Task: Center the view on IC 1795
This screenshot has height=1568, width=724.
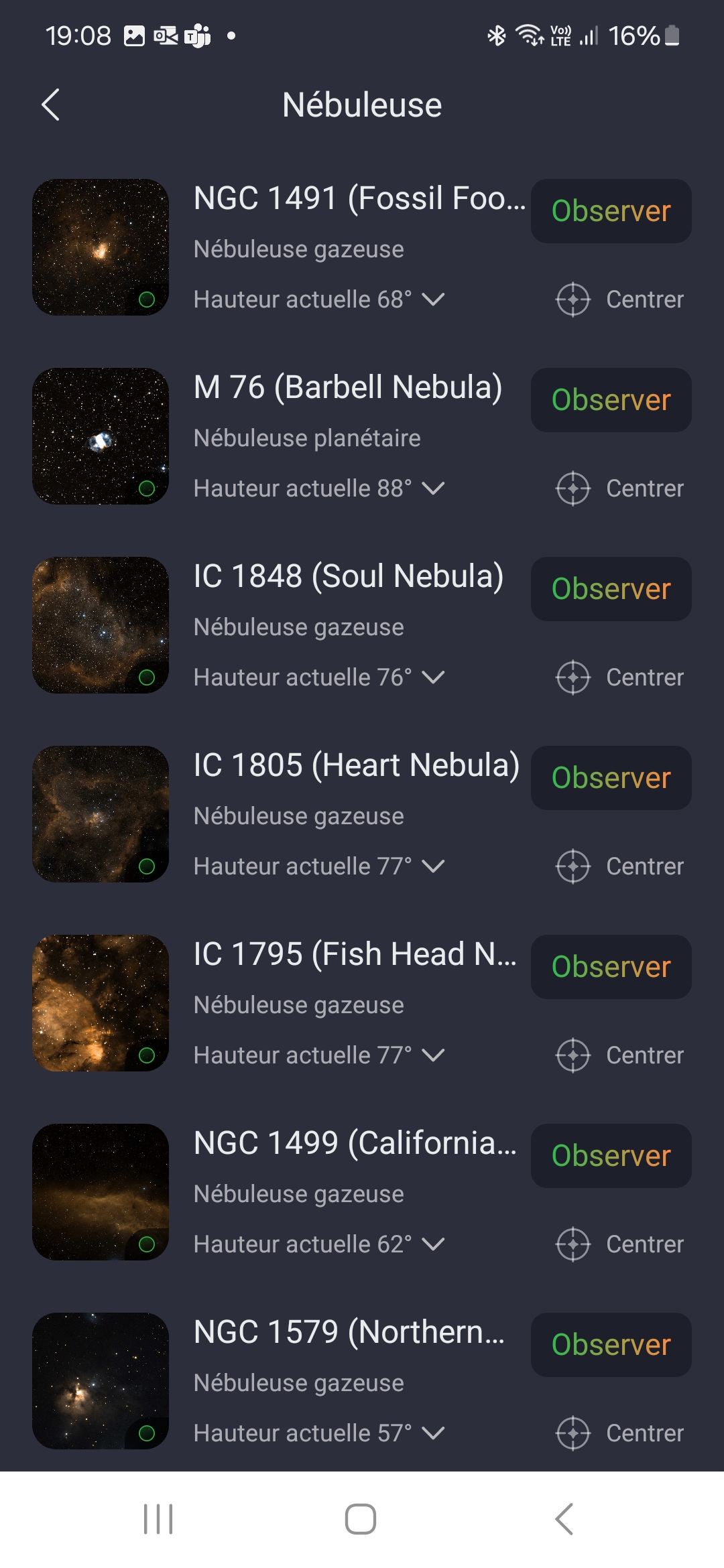Action: [620, 1055]
